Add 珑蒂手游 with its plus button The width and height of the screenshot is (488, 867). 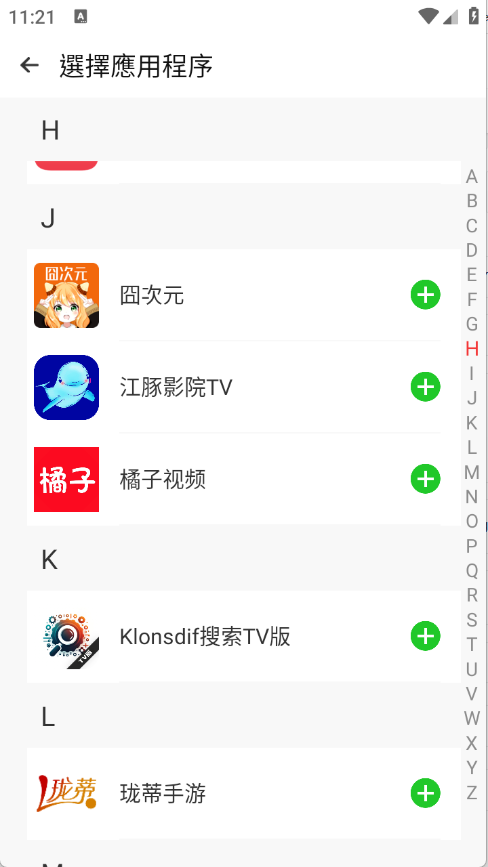point(425,793)
